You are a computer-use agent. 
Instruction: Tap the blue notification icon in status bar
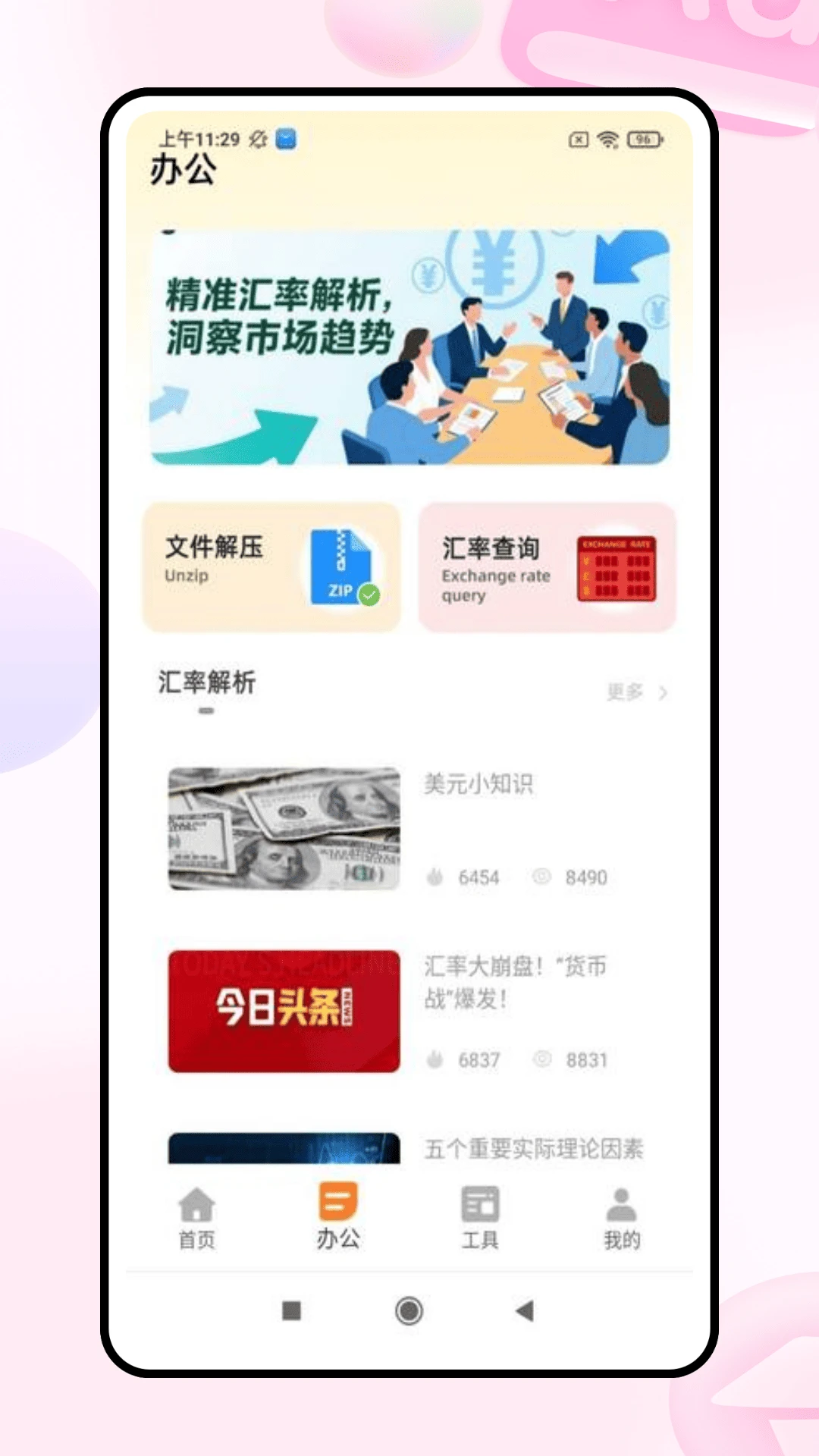(285, 140)
